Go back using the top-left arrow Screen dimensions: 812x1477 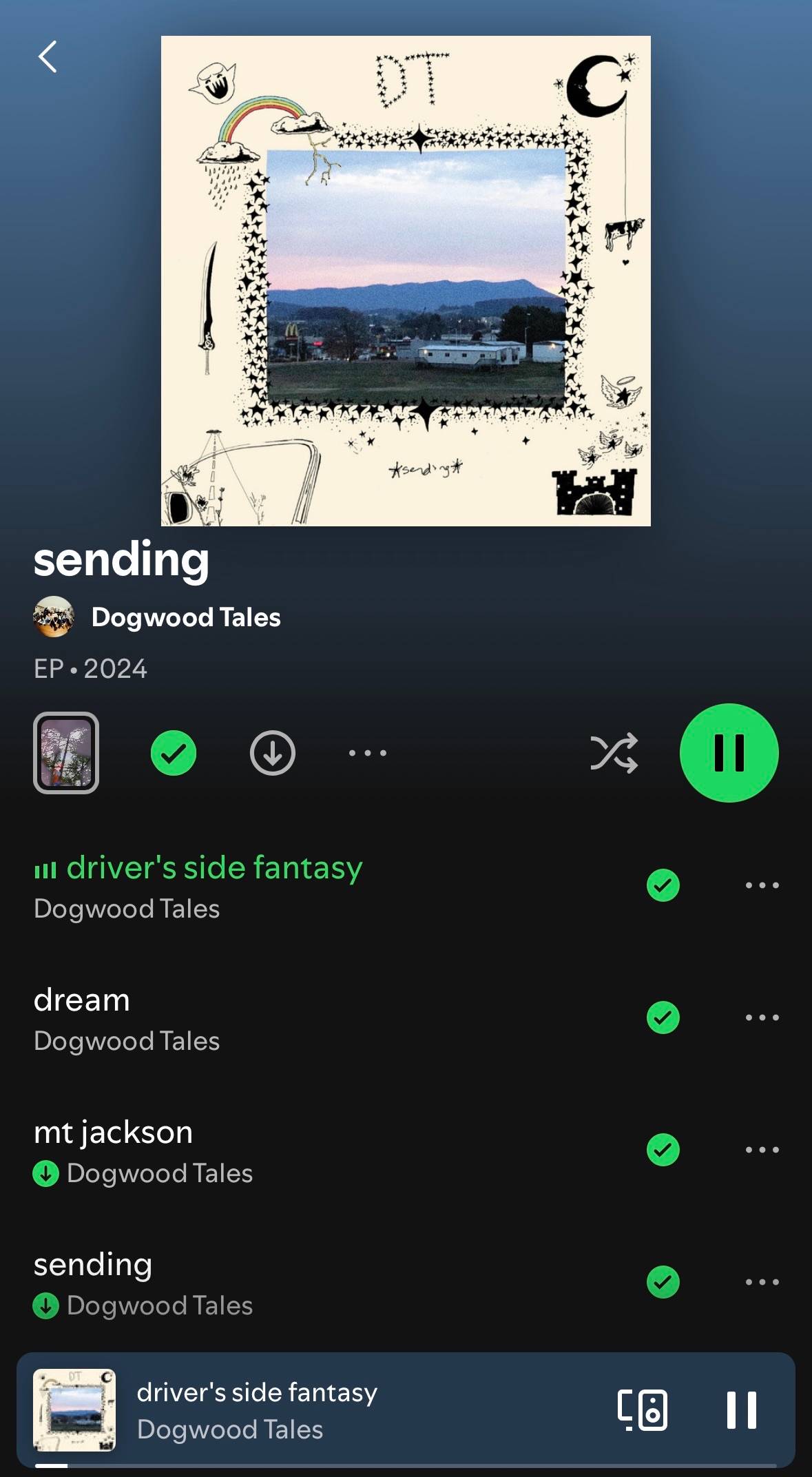[48, 56]
